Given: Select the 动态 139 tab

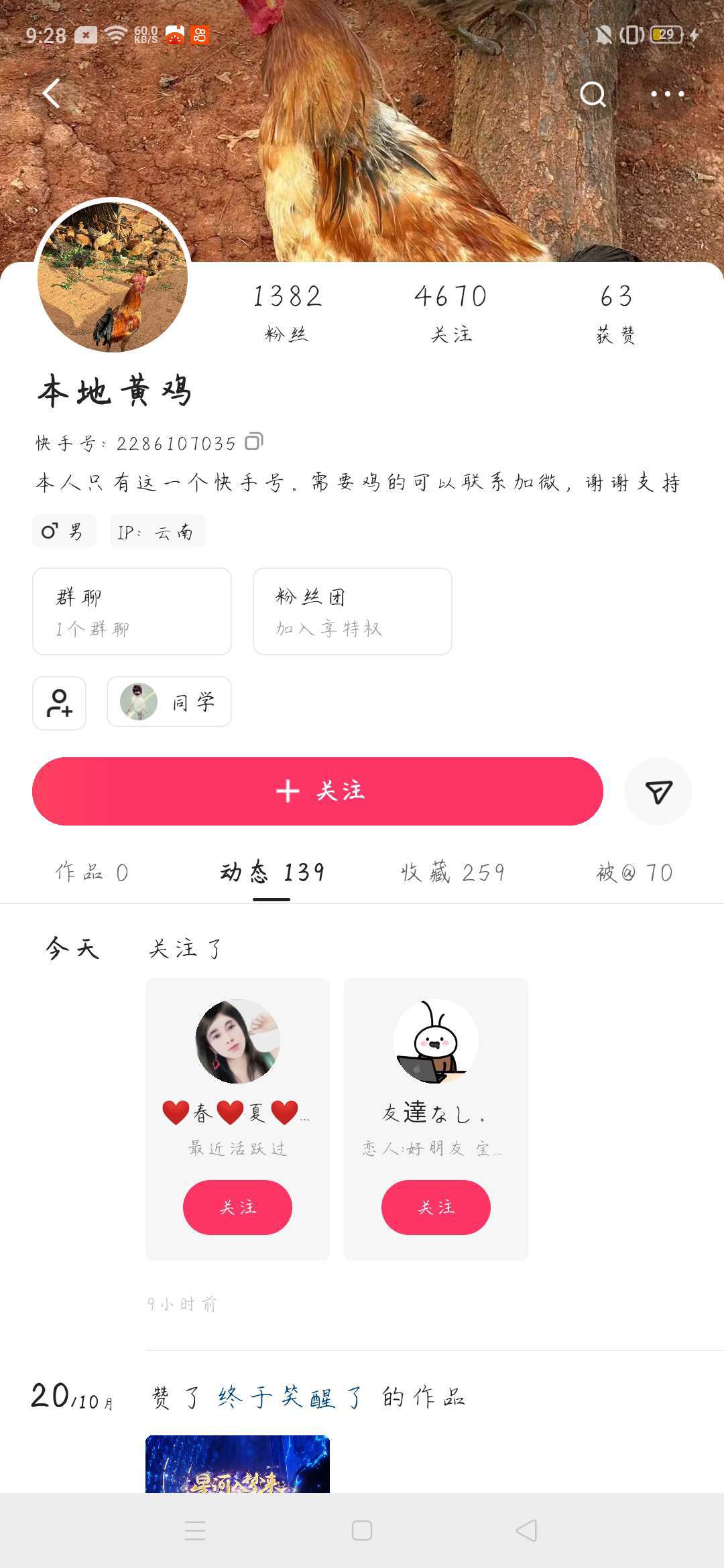Looking at the screenshot, I should point(271,872).
